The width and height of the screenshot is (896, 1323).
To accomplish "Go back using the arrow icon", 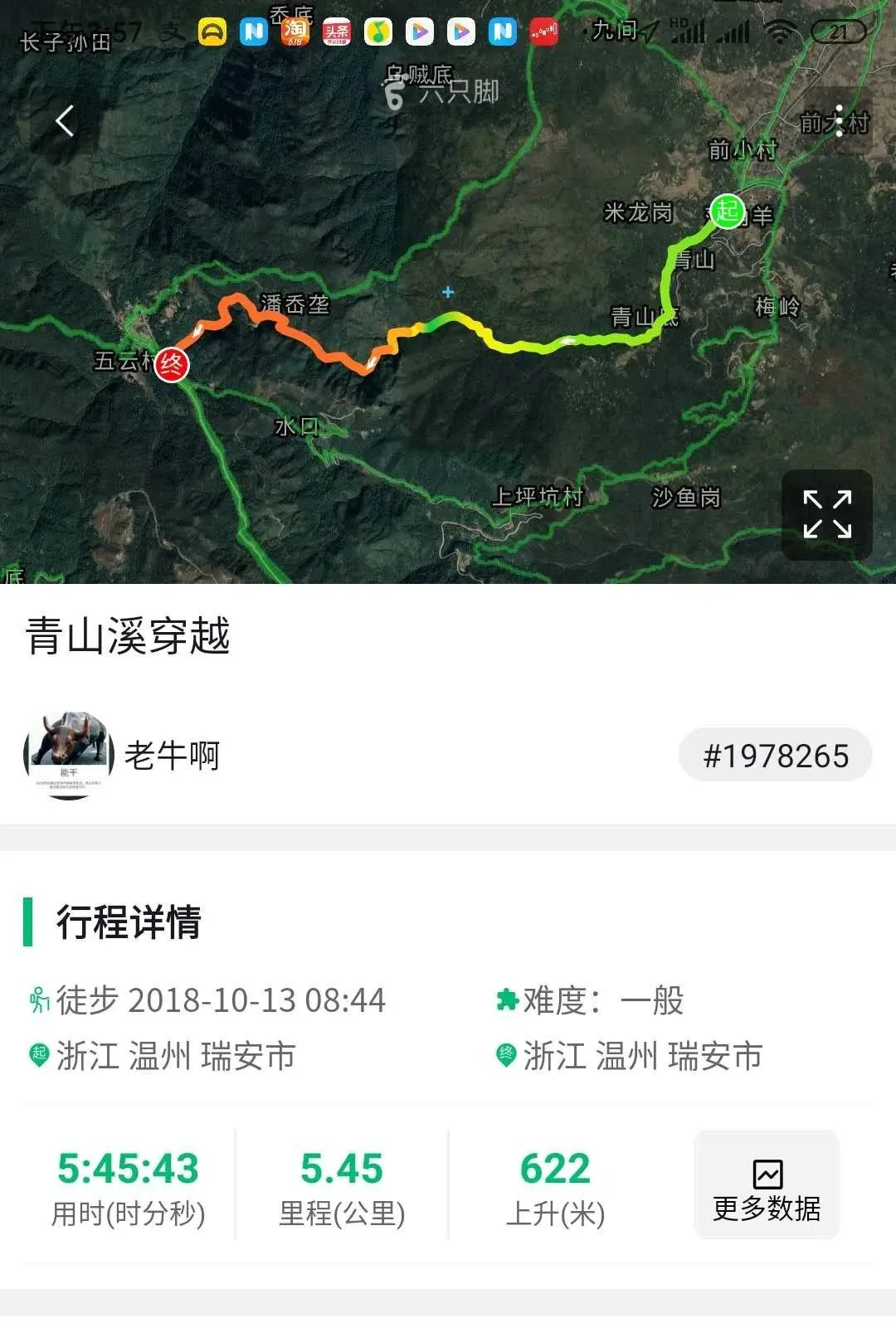I will click(x=65, y=122).
